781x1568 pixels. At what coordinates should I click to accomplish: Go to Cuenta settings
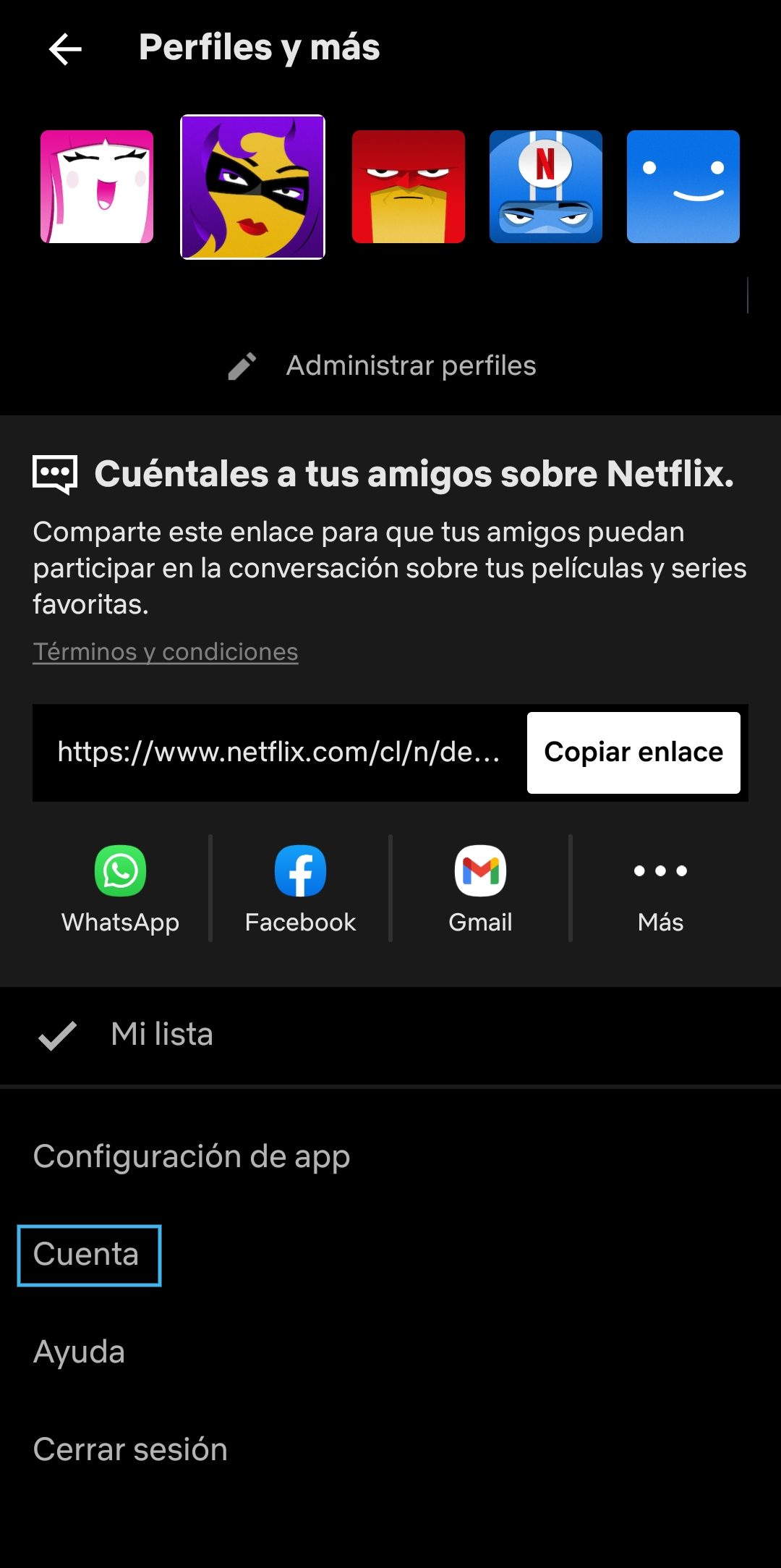tap(86, 1255)
